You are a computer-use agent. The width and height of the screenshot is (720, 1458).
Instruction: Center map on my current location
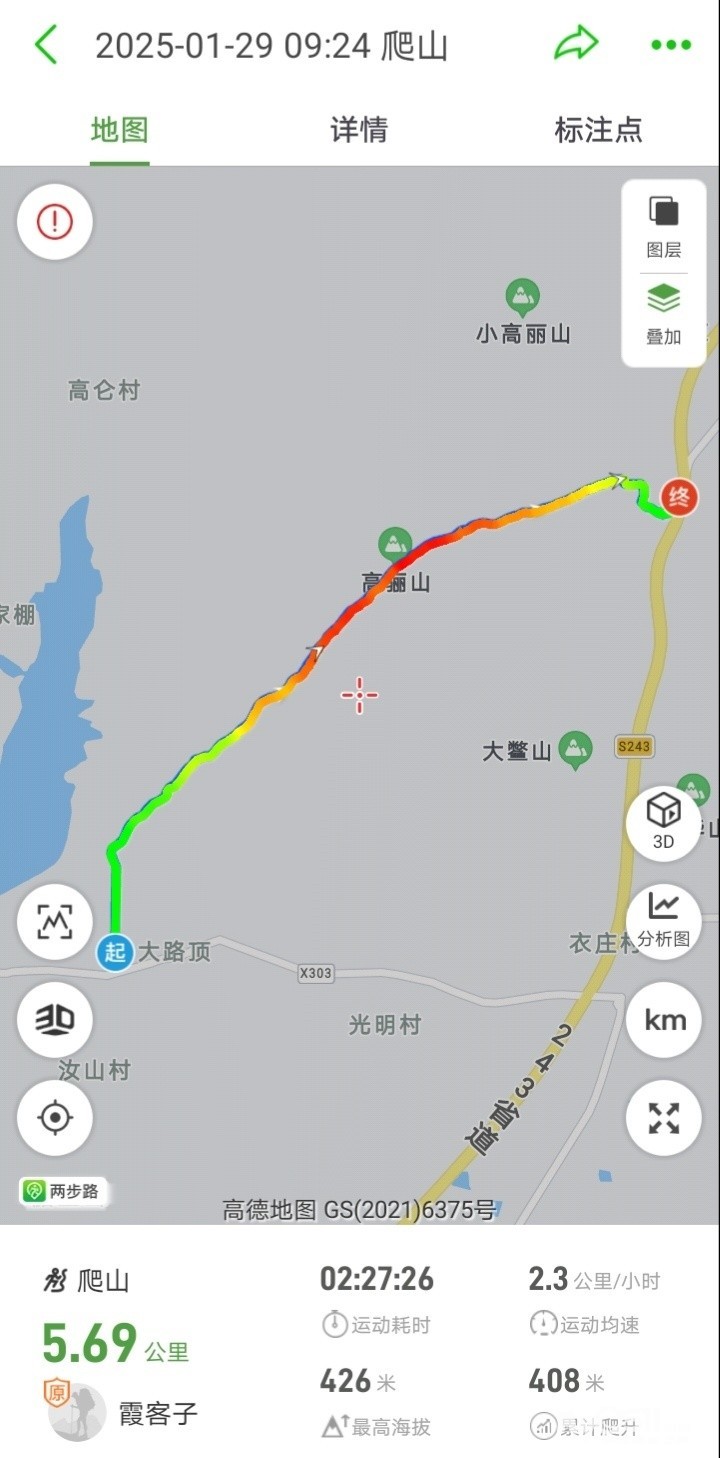tap(55, 1117)
